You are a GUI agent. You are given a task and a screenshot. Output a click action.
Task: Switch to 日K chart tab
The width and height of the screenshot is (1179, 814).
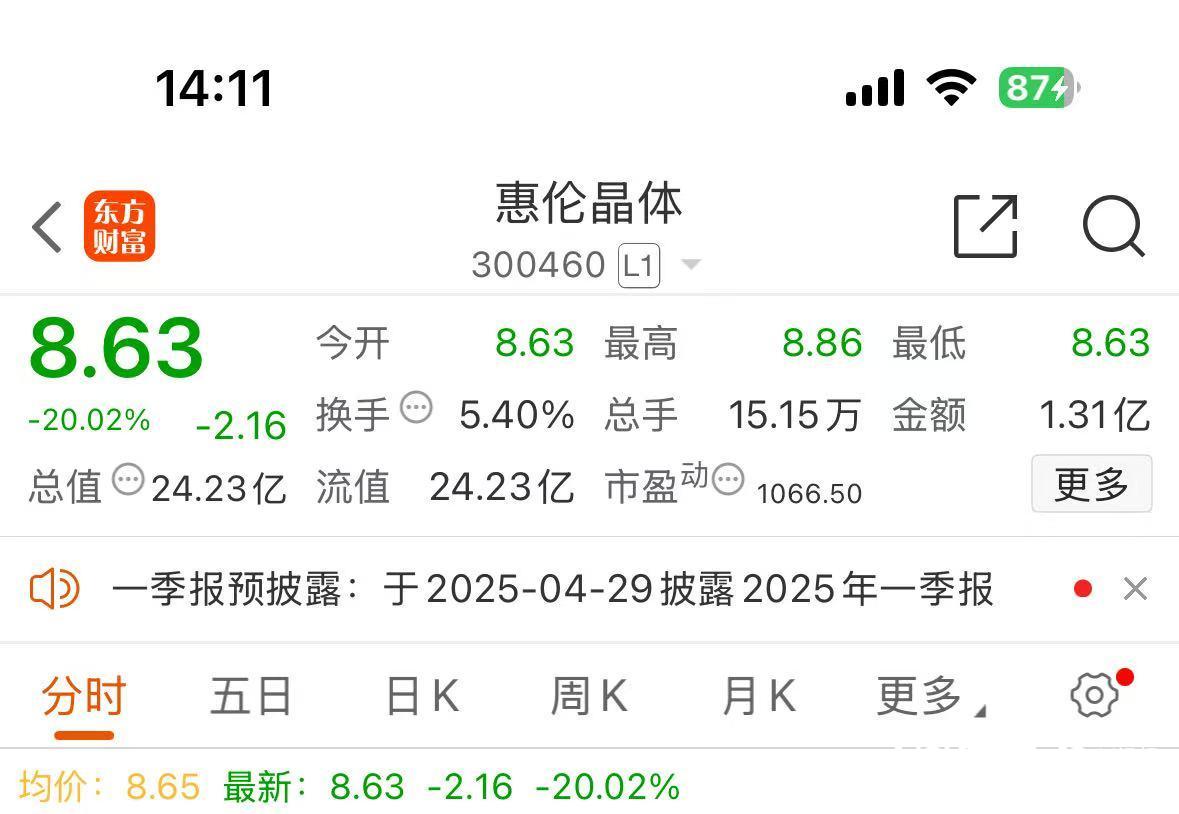421,696
